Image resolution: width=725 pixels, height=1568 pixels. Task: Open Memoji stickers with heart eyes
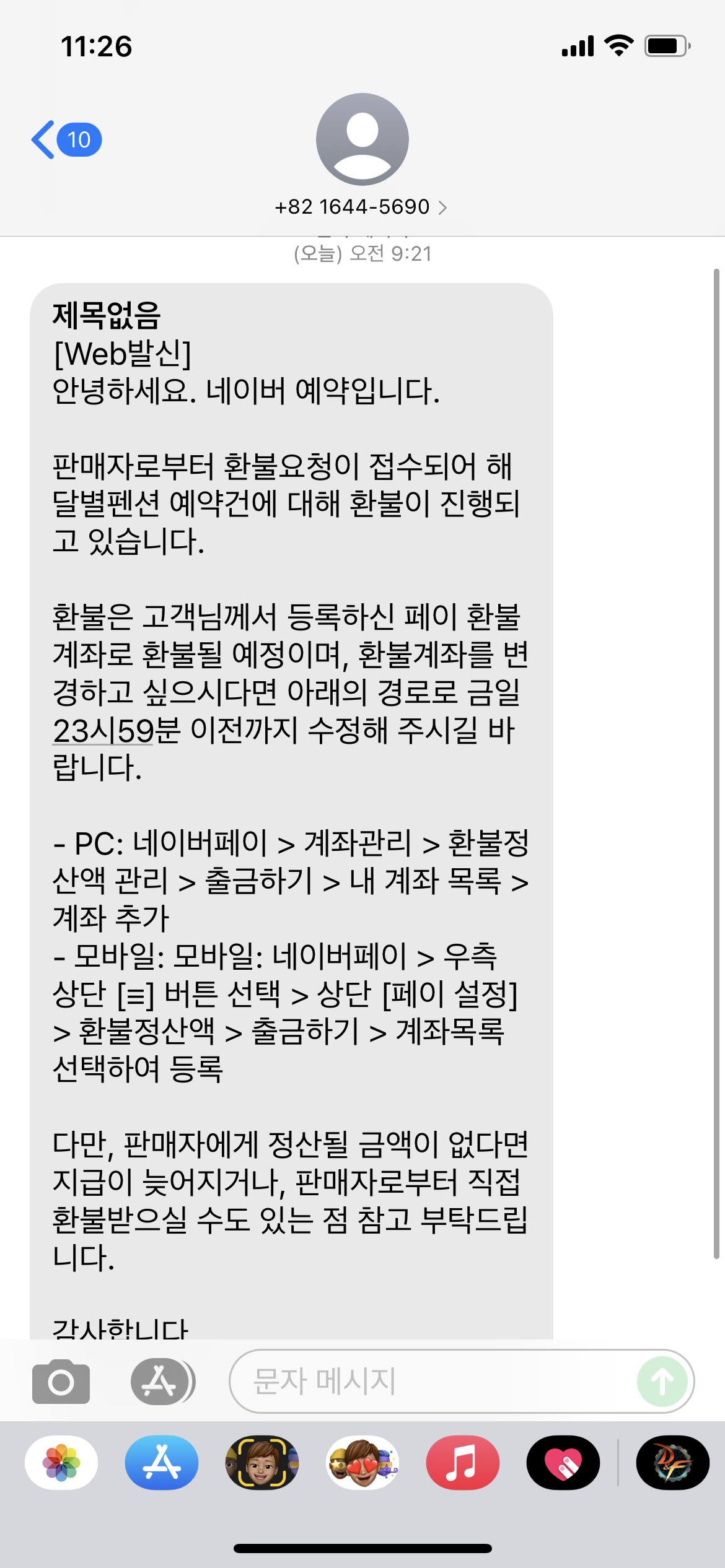click(x=362, y=1463)
